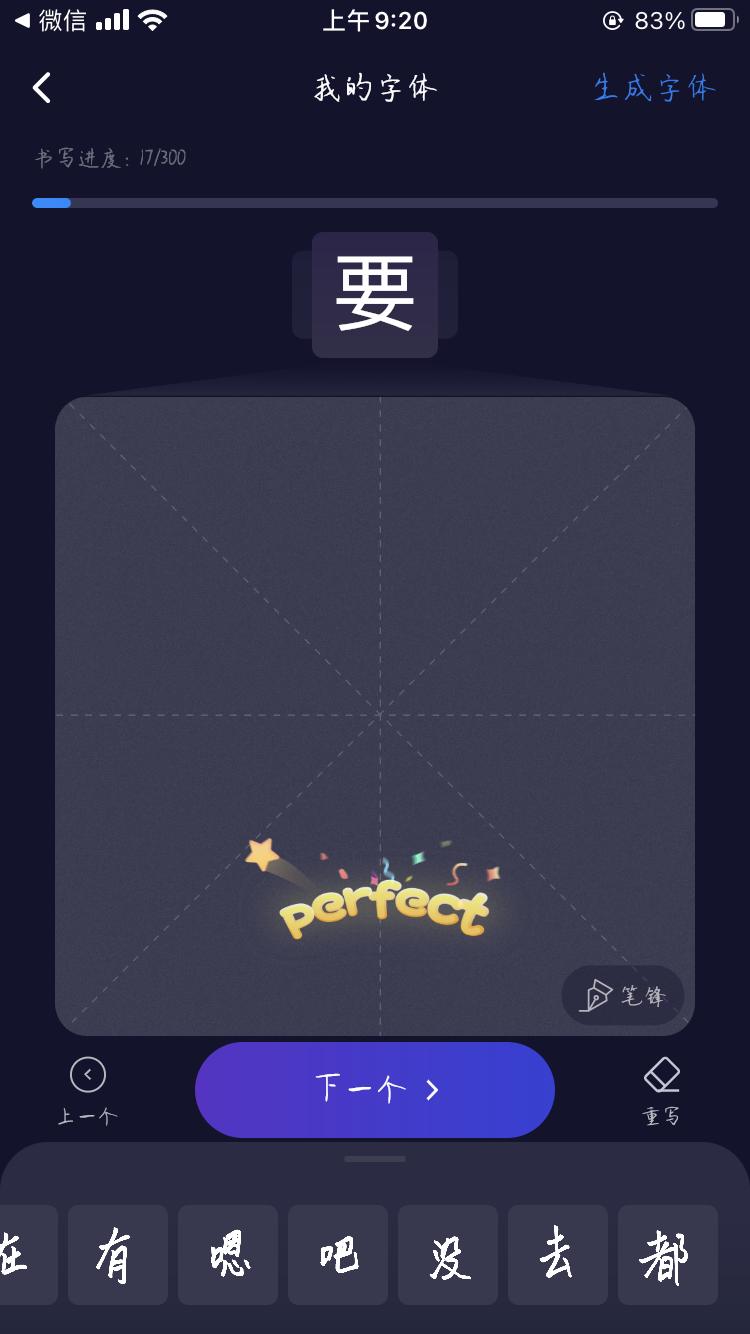The width and height of the screenshot is (750, 1334).
Task: Enable pen tip mode on writing canvas
Action: [622, 996]
